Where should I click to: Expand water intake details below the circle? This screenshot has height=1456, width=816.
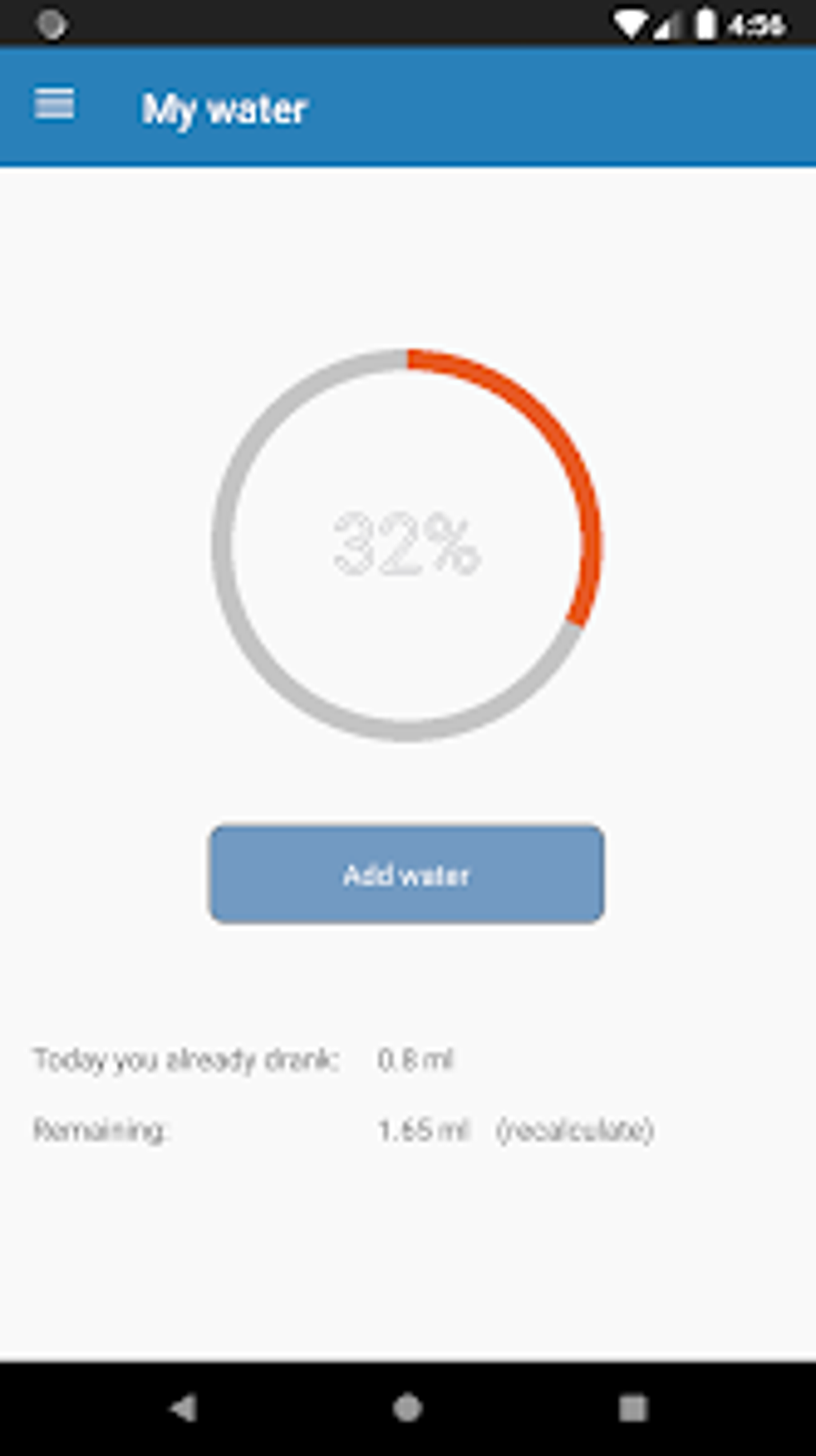tap(573, 1130)
